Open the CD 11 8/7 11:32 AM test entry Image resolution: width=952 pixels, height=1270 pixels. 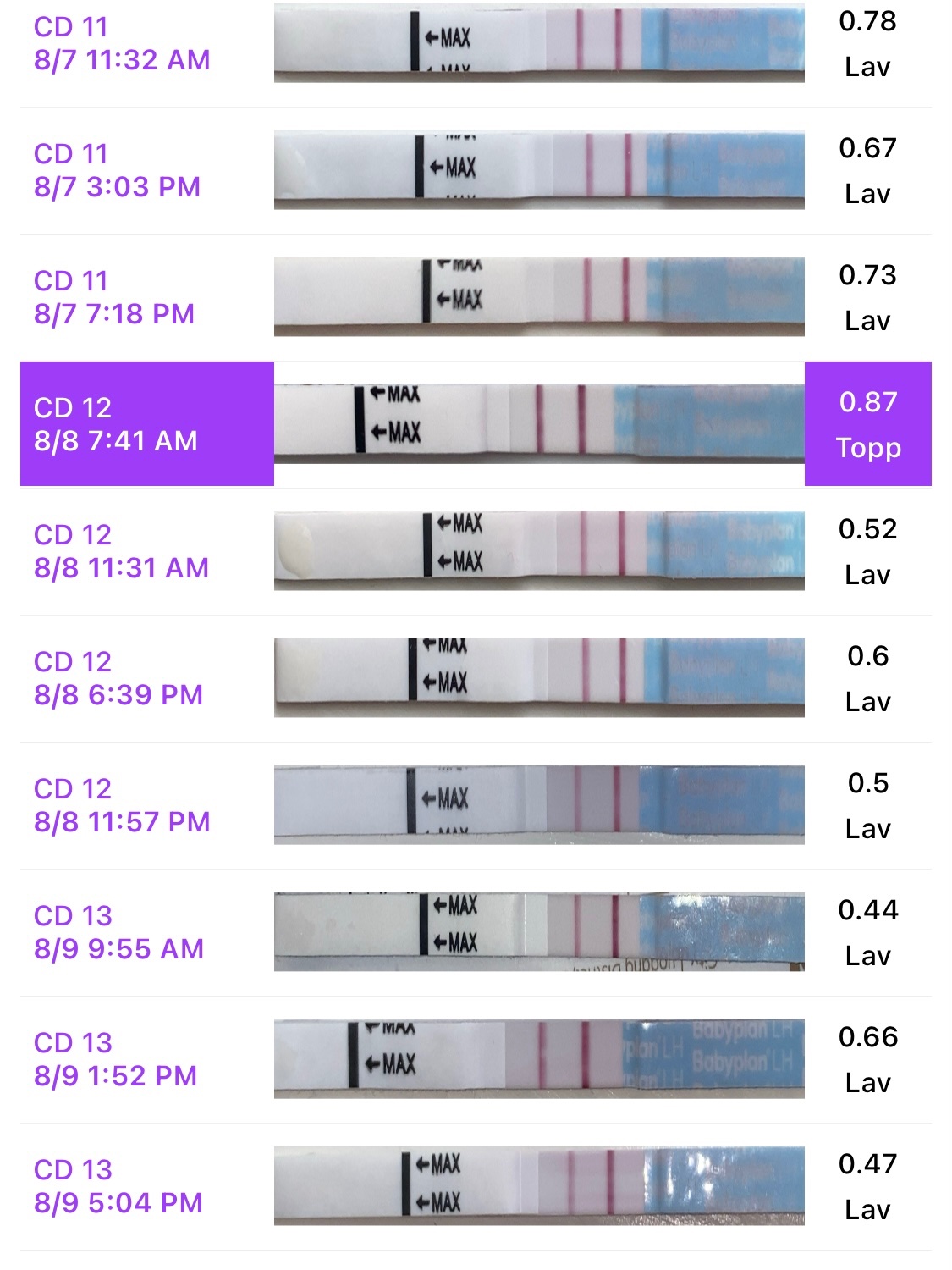122,44
